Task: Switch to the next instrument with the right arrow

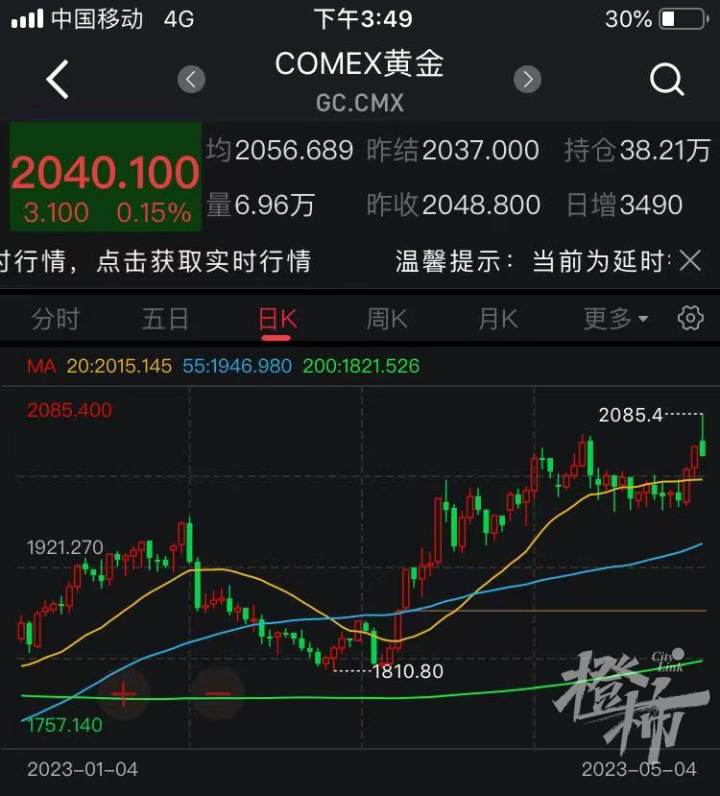Action: pyautogui.click(x=527, y=79)
